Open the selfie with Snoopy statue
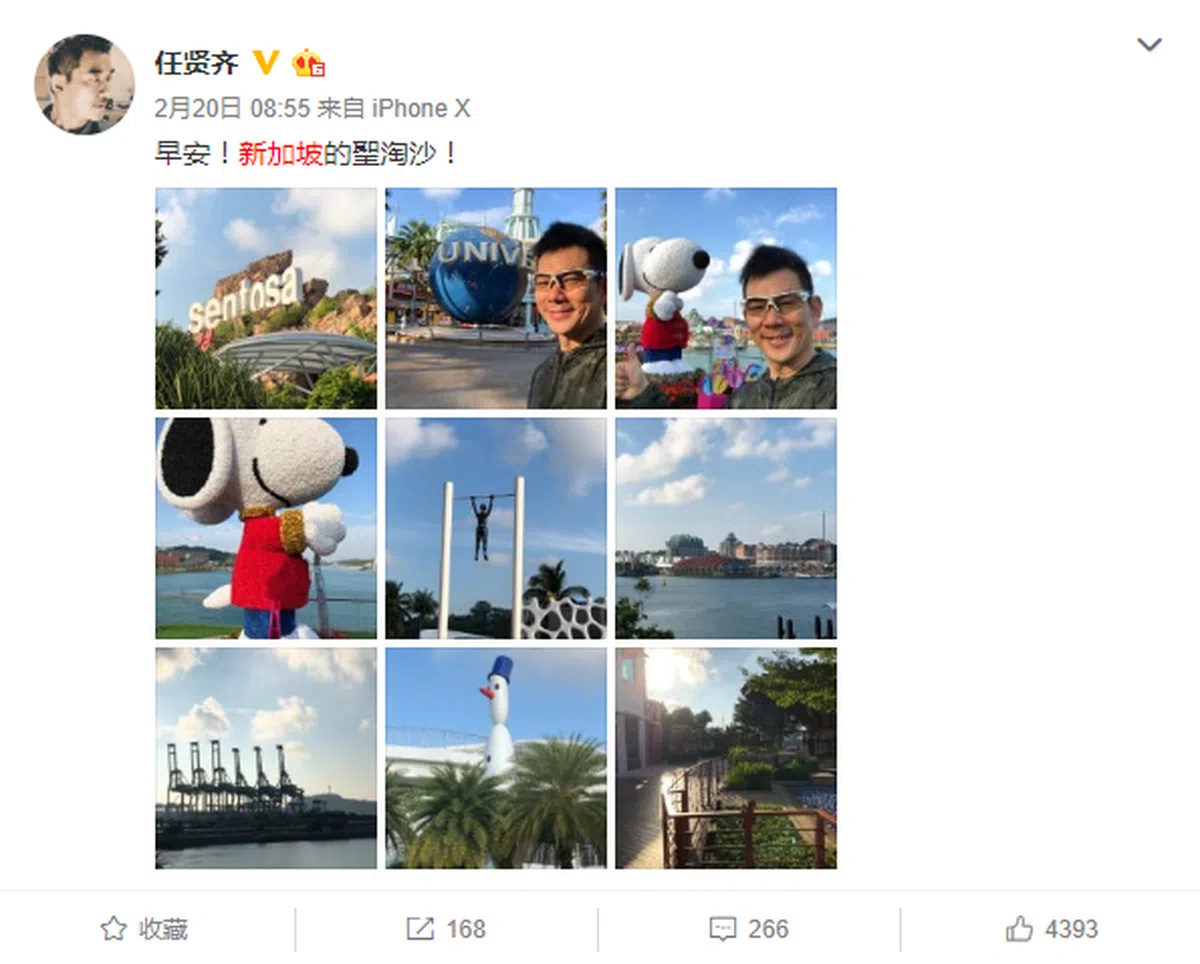The height and width of the screenshot is (964, 1200). click(x=725, y=298)
